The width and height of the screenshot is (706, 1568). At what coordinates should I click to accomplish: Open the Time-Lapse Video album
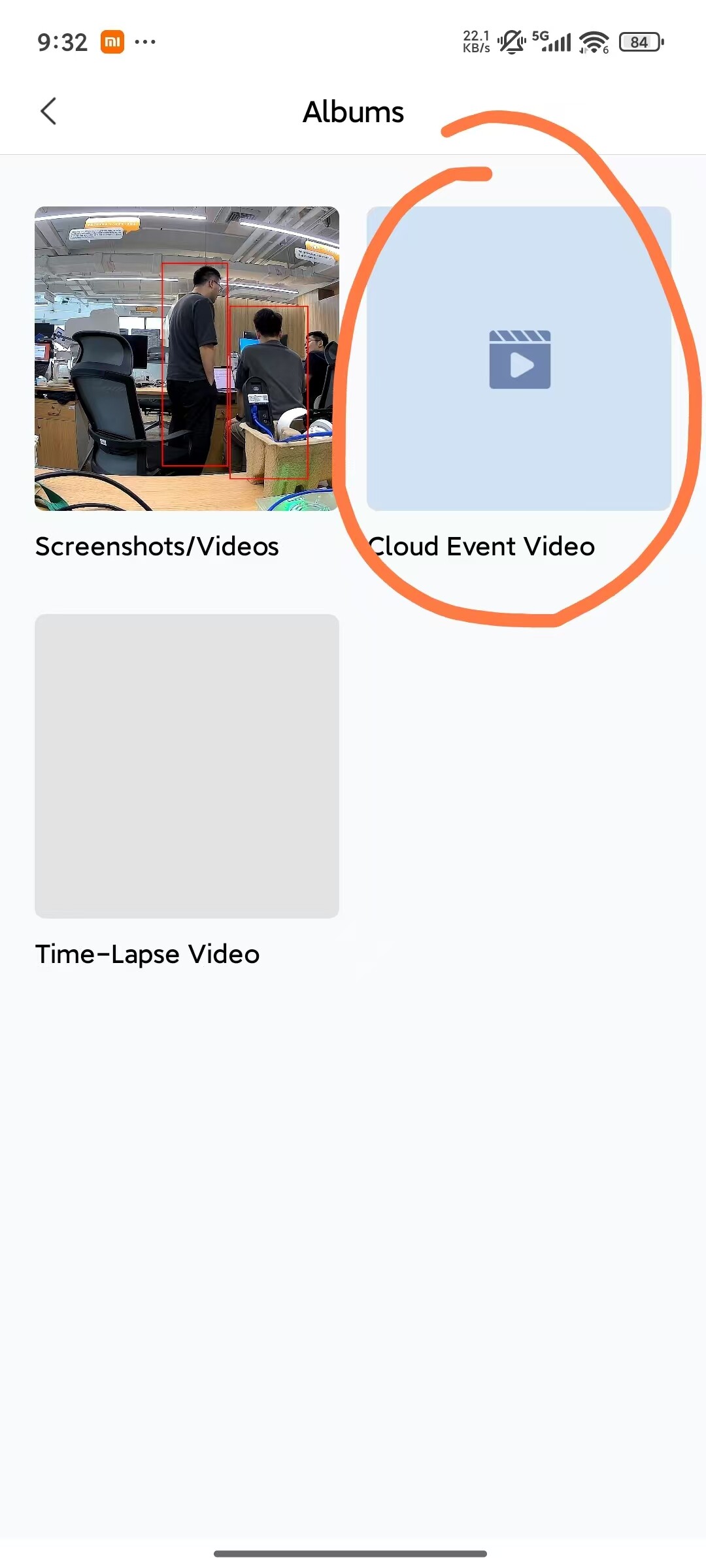coord(187,766)
